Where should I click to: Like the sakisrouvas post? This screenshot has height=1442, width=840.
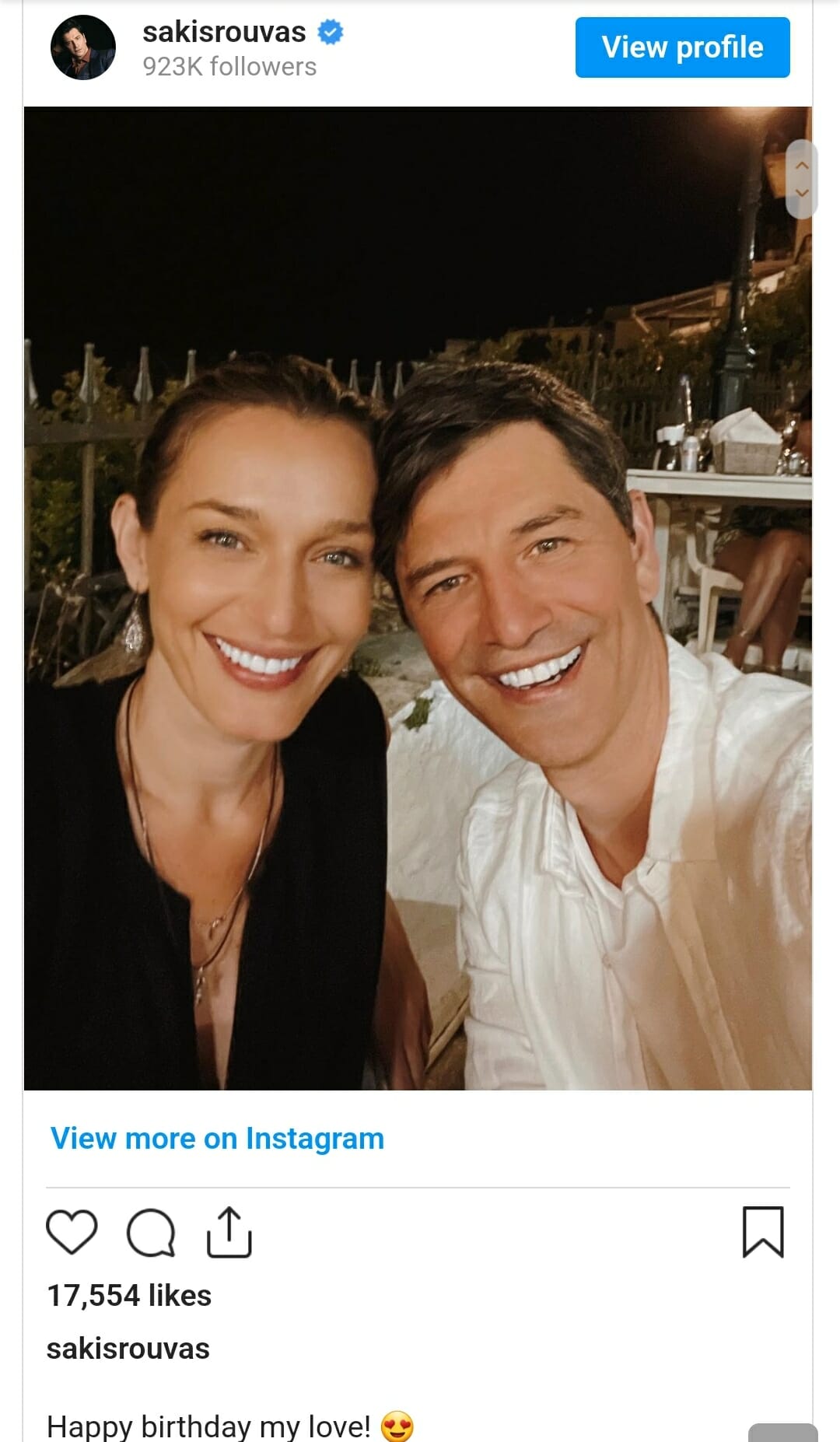72,1232
